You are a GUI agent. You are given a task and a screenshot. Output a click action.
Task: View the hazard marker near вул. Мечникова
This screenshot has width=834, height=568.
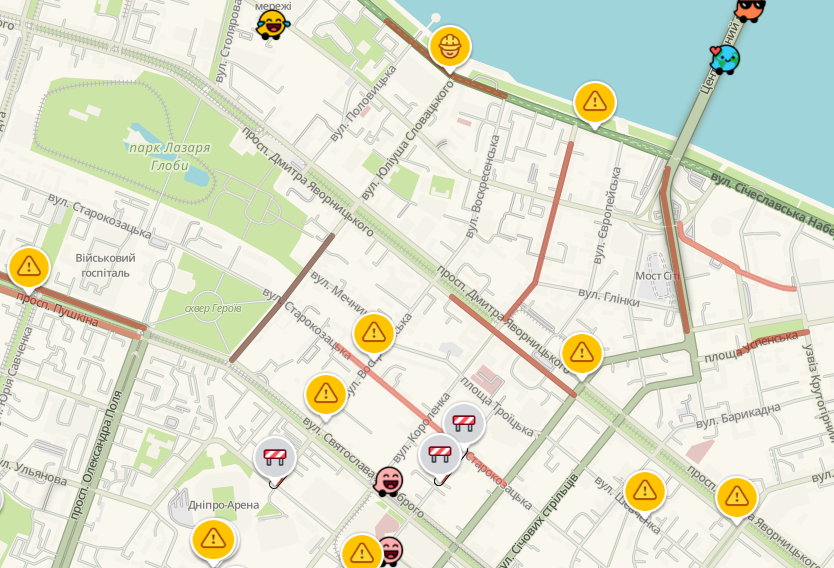pos(374,333)
